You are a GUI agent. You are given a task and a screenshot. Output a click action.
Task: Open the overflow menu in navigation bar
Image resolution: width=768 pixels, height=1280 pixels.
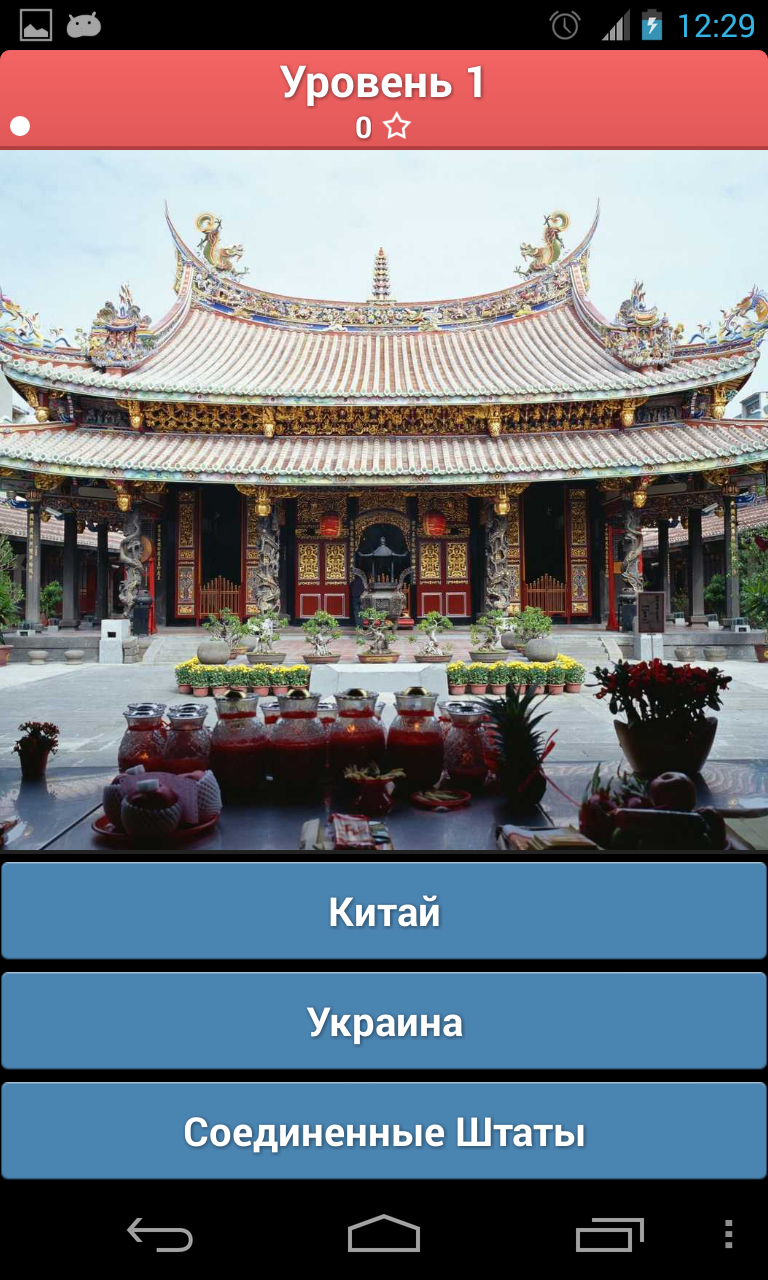(728, 1234)
